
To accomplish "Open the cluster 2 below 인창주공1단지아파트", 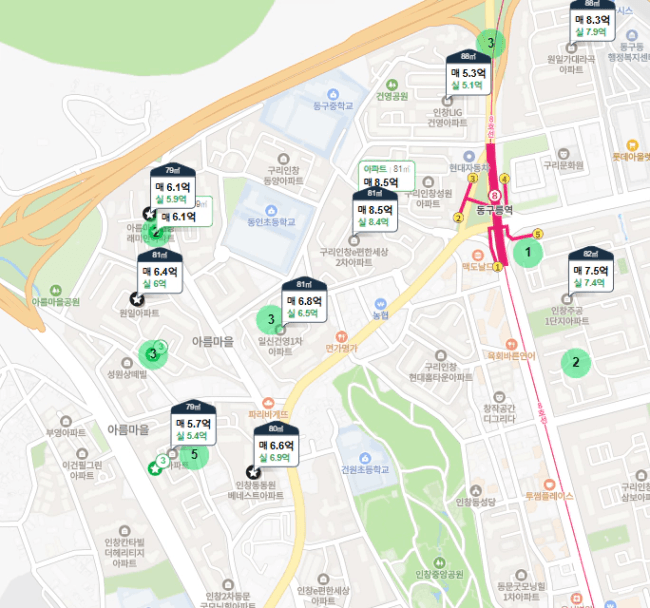I will (x=575, y=363).
